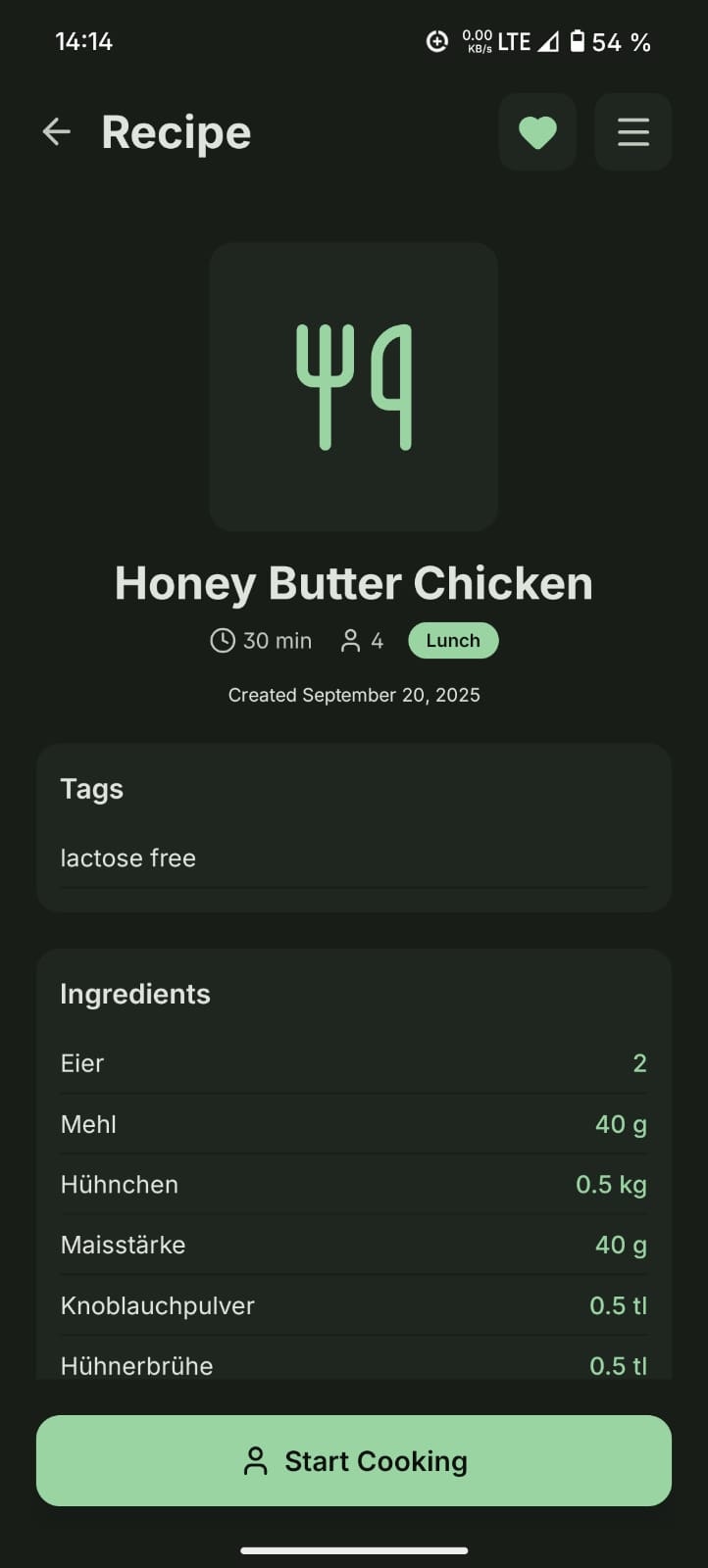Tap the servings person icon beside 4
This screenshot has height=1568, width=708.
pos(351,640)
